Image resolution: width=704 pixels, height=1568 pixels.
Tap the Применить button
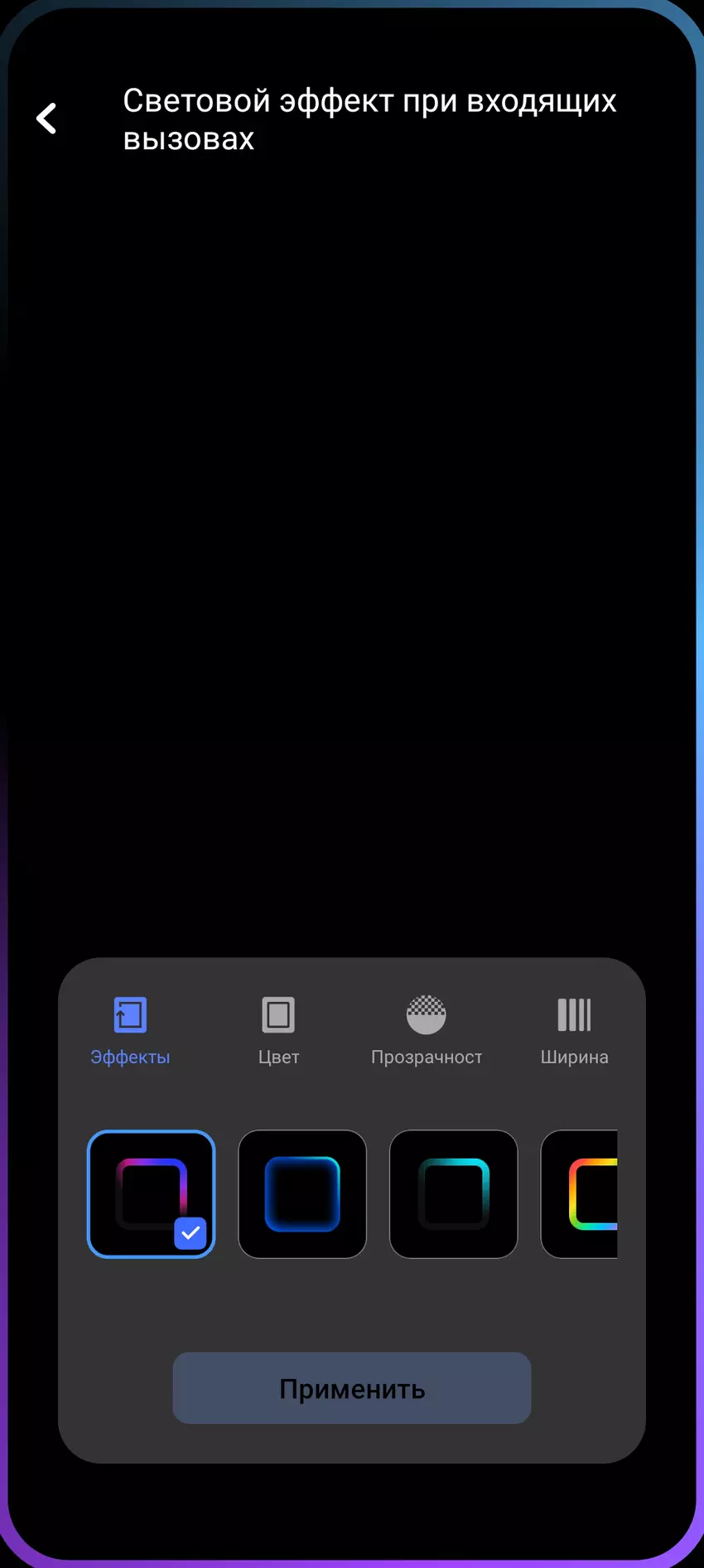352,1388
